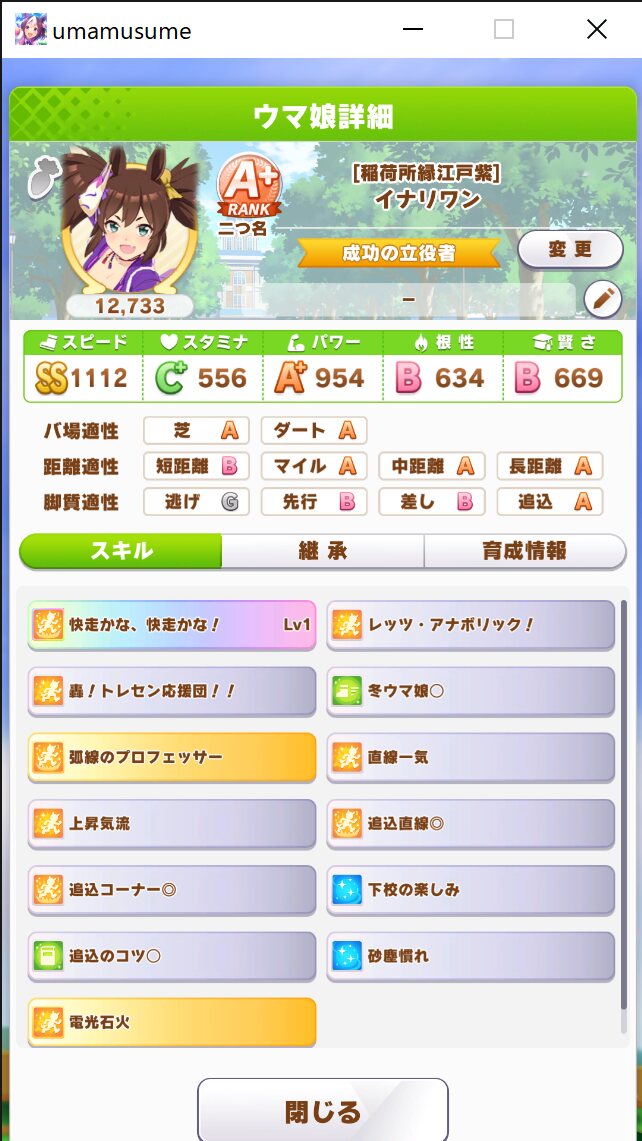The height and width of the screenshot is (1141, 642).
Task: Tap the 変更 button
Action: pyautogui.click(x=570, y=249)
